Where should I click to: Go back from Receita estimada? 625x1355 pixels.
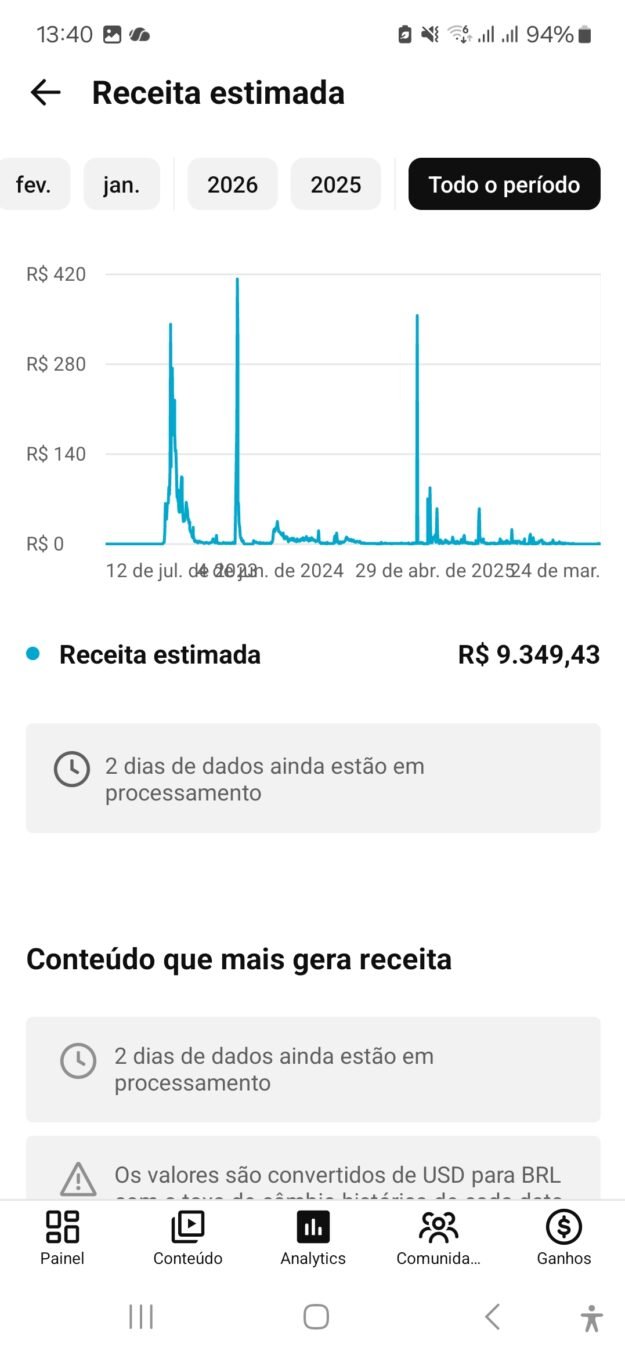46,93
